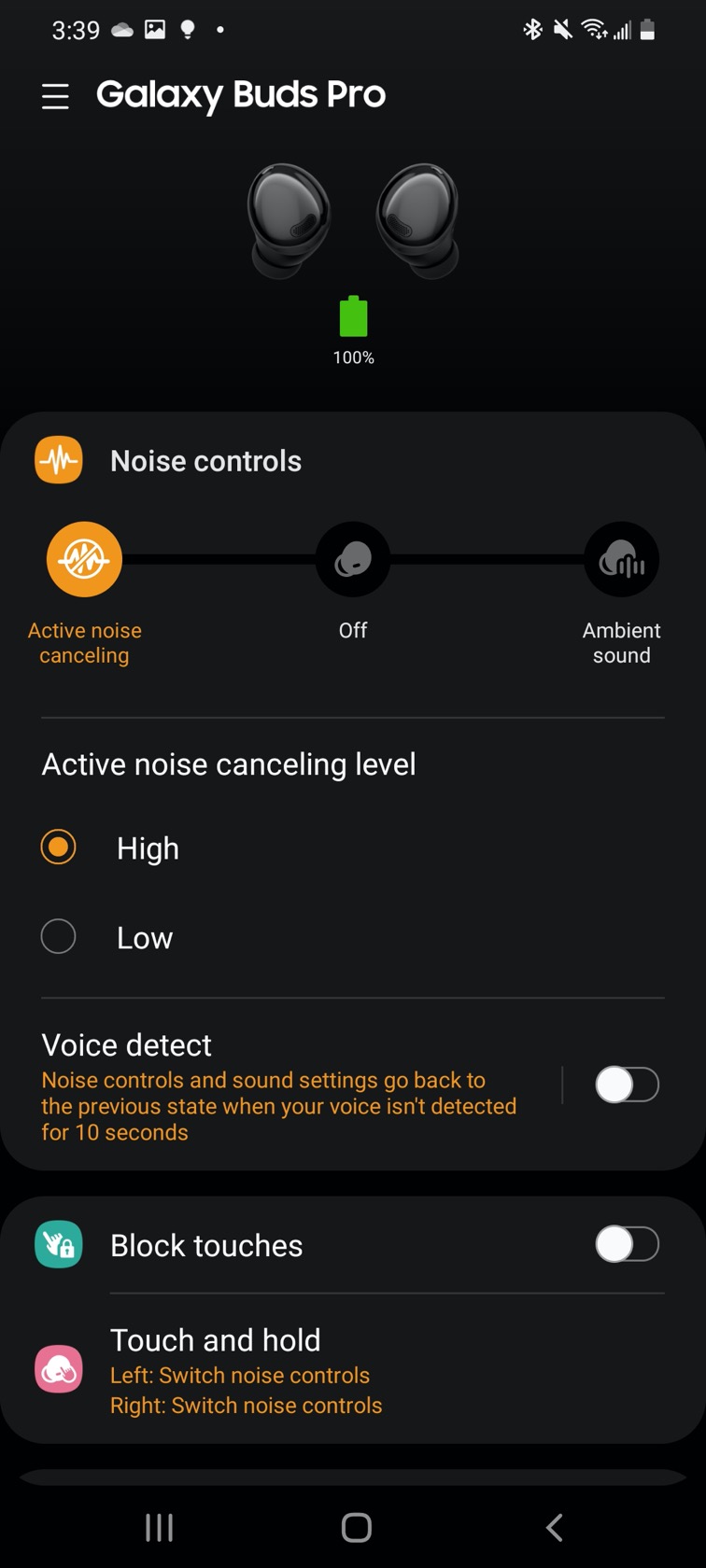Open the recent apps view

click(159, 1528)
